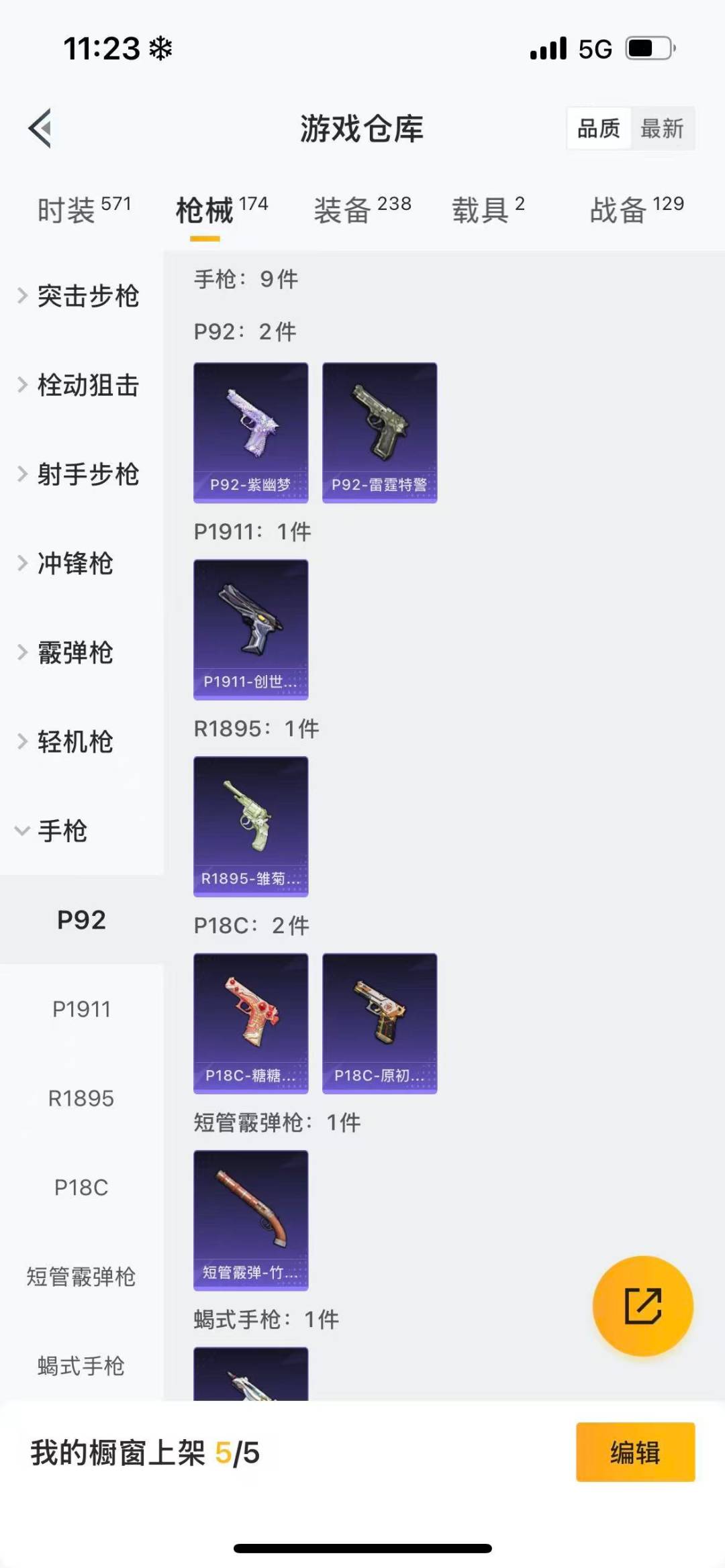Viewport: 725px width, 1568px height.
Task: Open the 装备 tab
Action: (x=362, y=209)
